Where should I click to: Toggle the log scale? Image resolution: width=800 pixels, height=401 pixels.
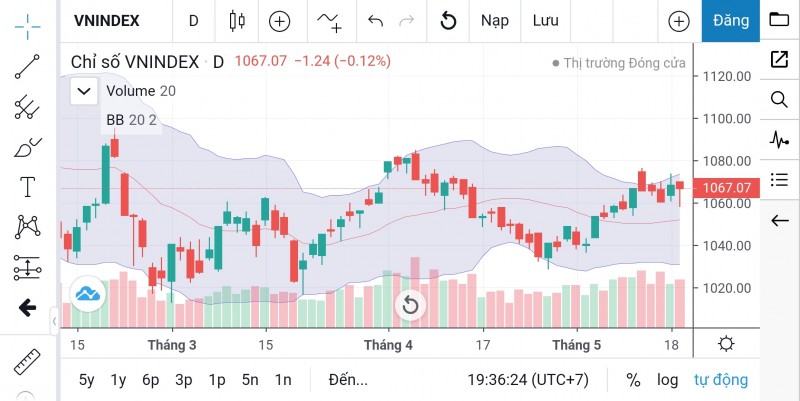[x=667, y=380]
